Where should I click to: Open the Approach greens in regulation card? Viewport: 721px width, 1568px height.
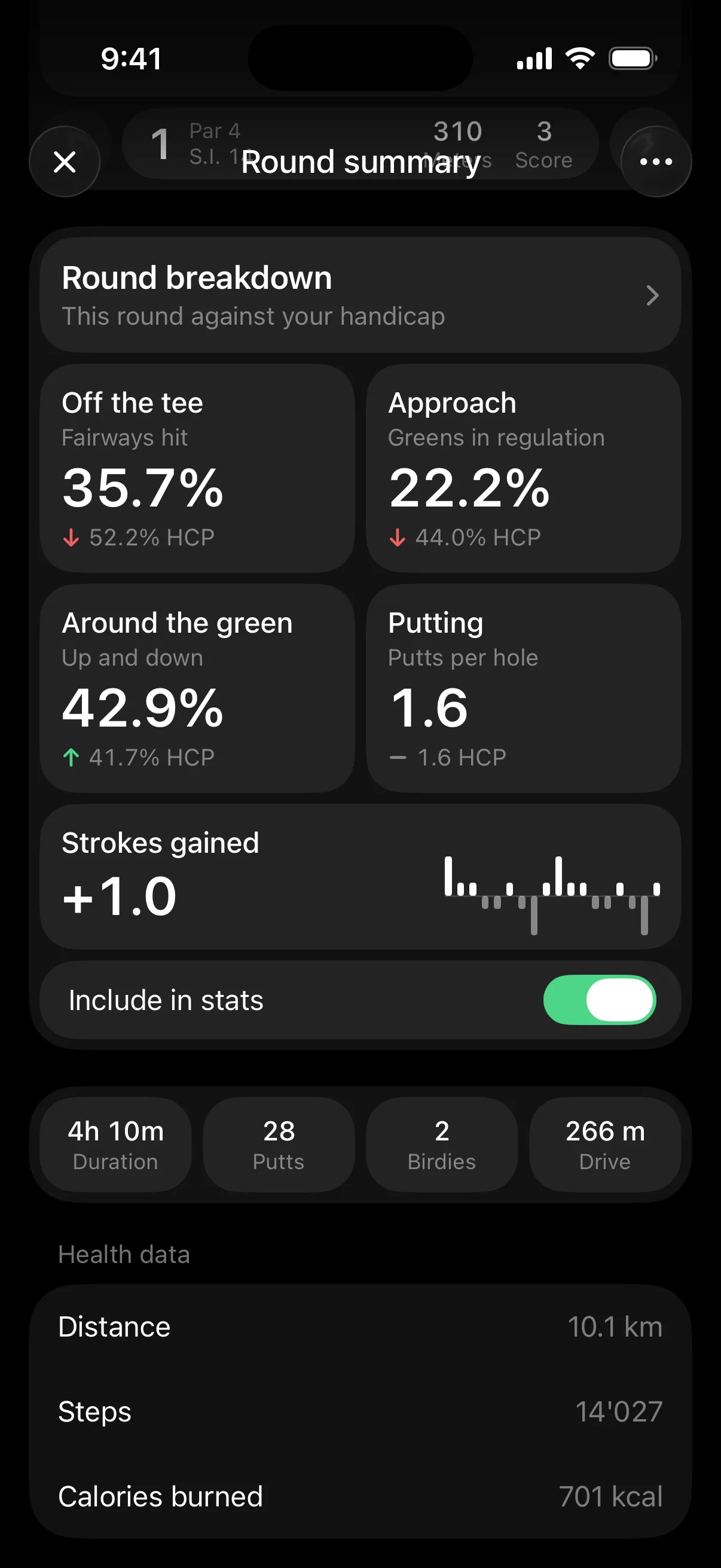click(523, 468)
